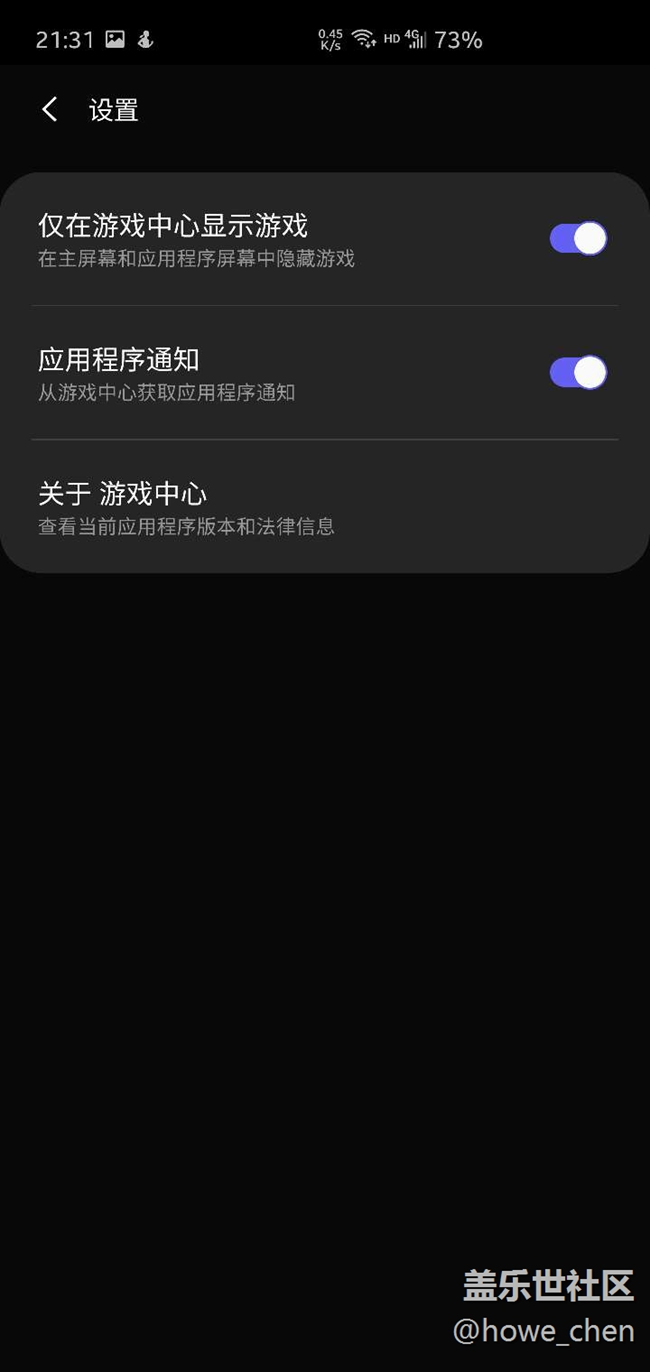Disable the 应用程序通知 switch
This screenshot has width=650, height=1372.
(578, 372)
